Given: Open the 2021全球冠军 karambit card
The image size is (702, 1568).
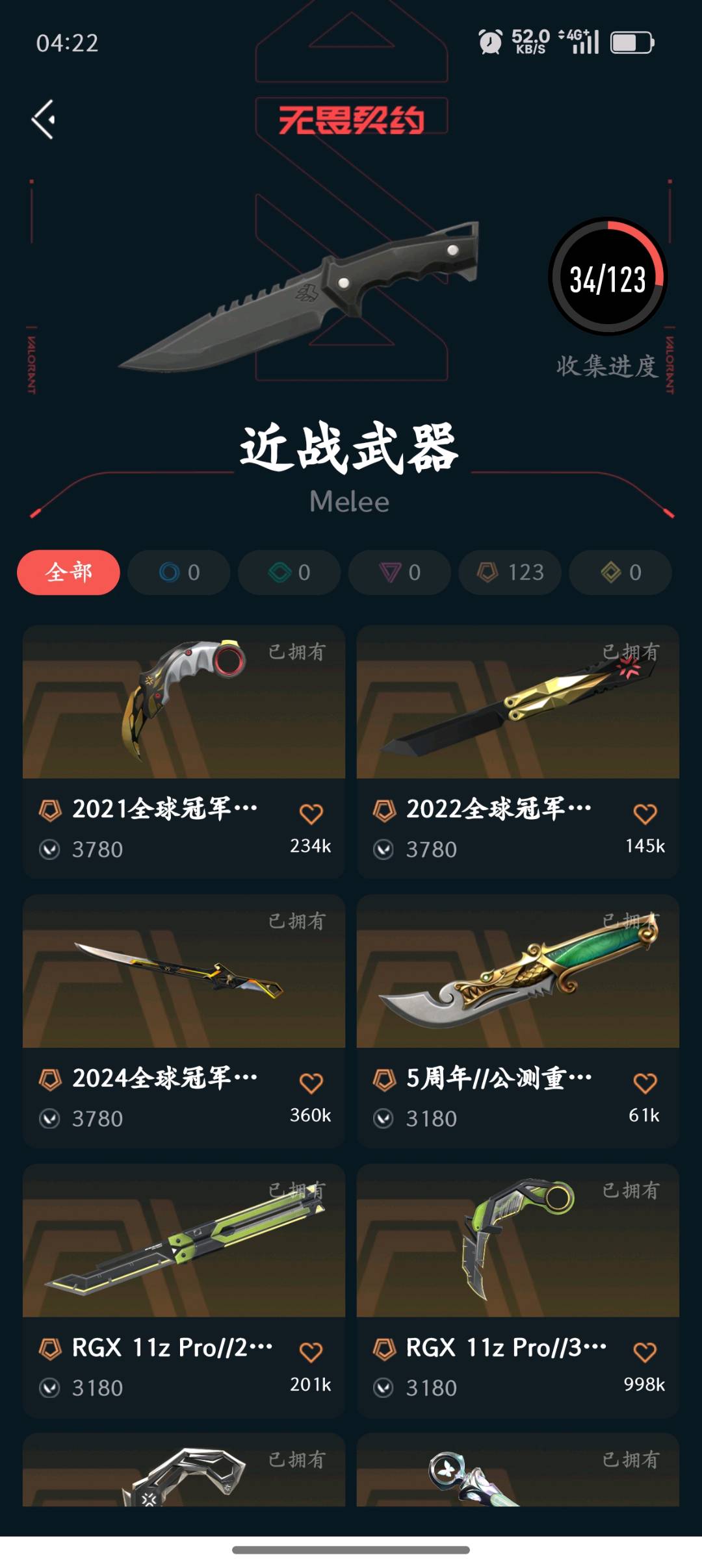Looking at the screenshot, I should click(x=184, y=703).
